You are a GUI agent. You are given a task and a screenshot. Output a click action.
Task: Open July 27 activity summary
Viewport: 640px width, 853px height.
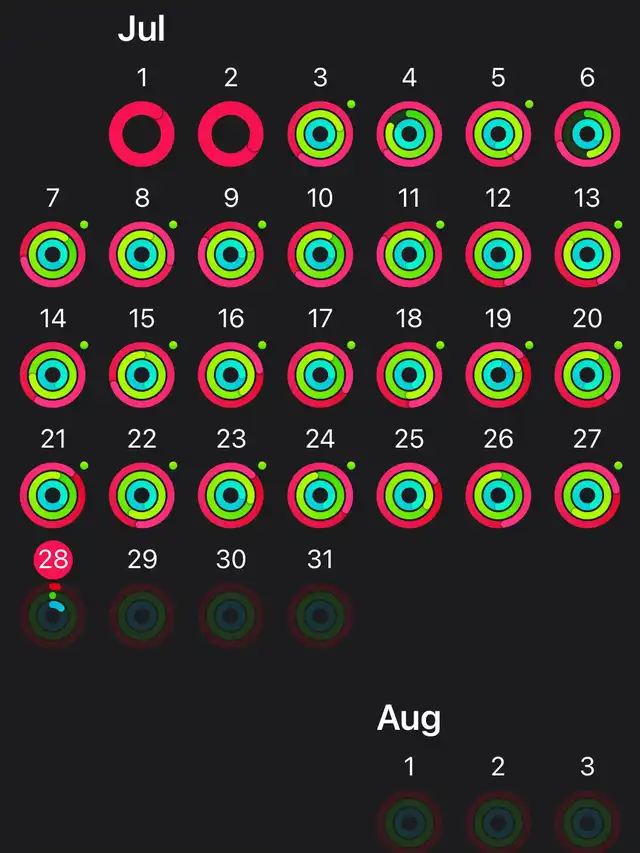[587, 494]
